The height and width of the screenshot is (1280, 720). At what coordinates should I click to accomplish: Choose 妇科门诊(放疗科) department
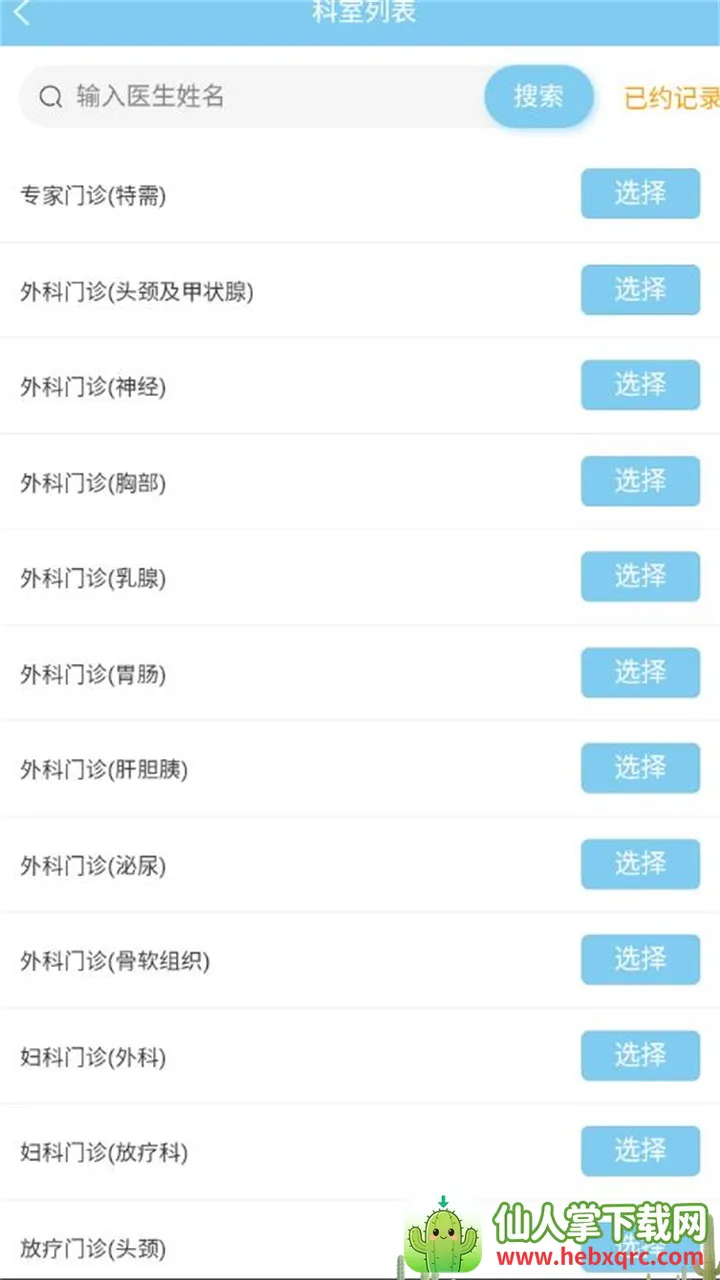[640, 1151]
